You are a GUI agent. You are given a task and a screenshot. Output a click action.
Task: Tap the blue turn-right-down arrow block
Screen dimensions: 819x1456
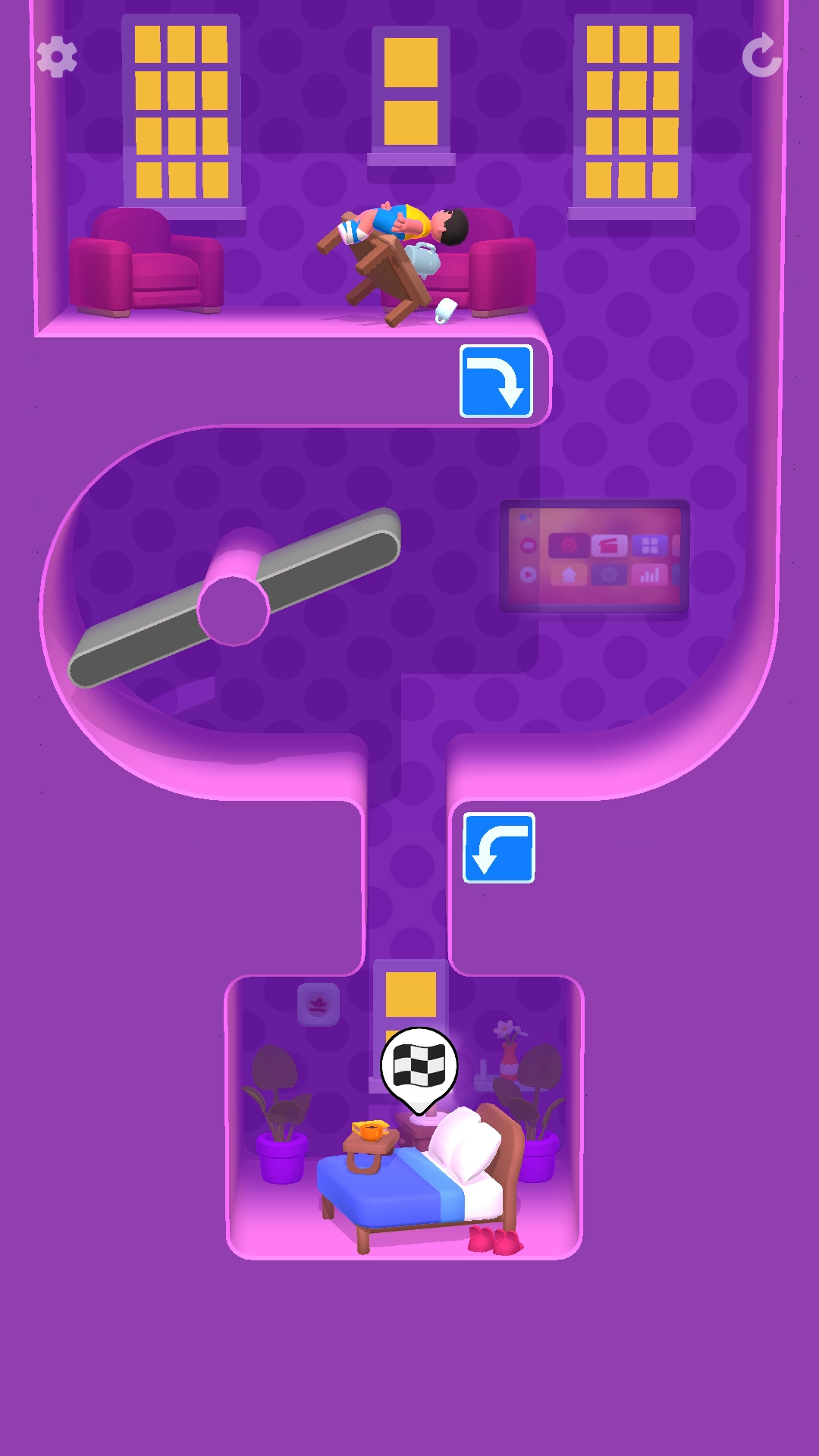(x=496, y=381)
